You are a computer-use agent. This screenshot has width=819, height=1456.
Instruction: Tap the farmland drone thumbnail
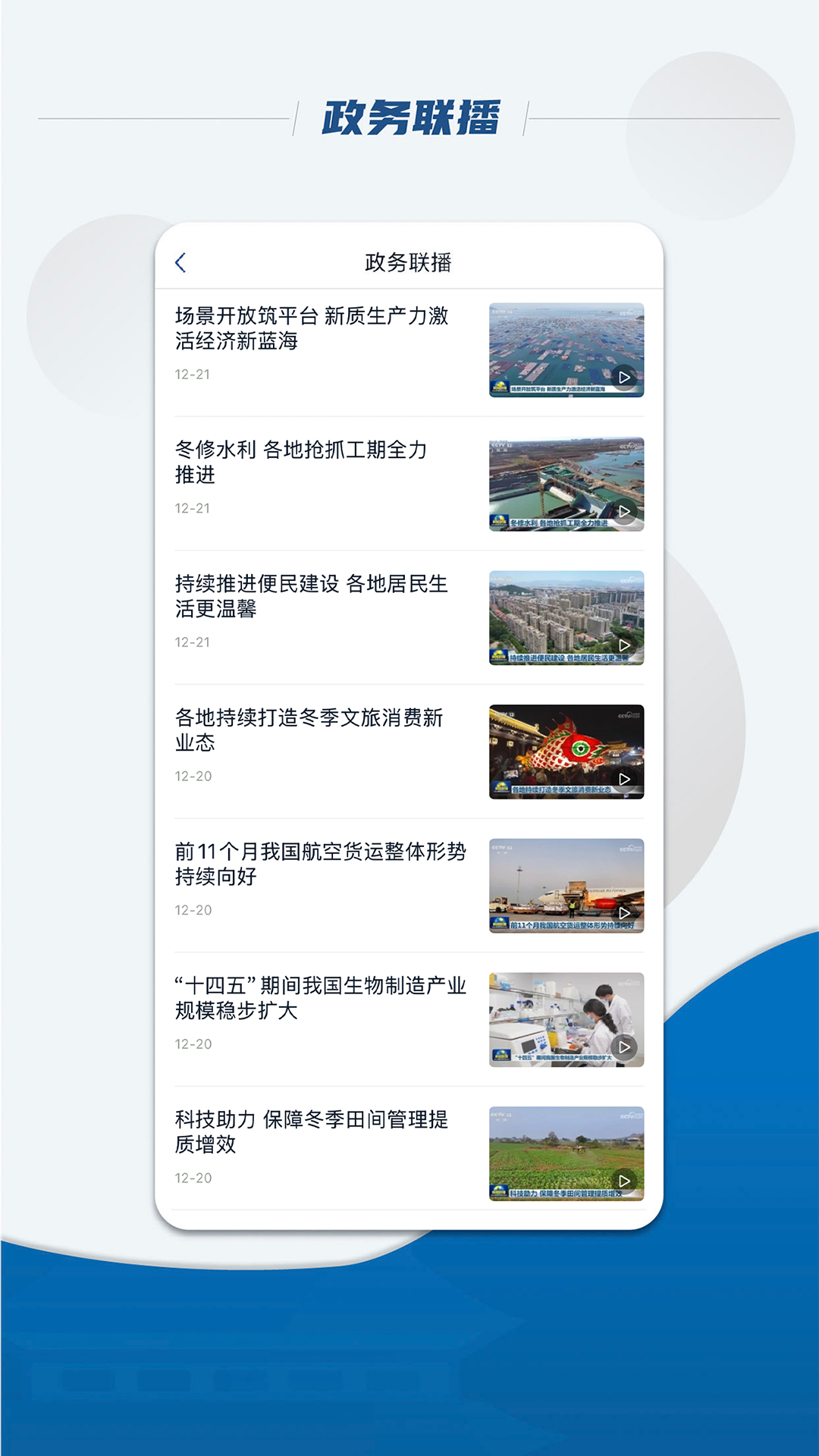tap(567, 1153)
